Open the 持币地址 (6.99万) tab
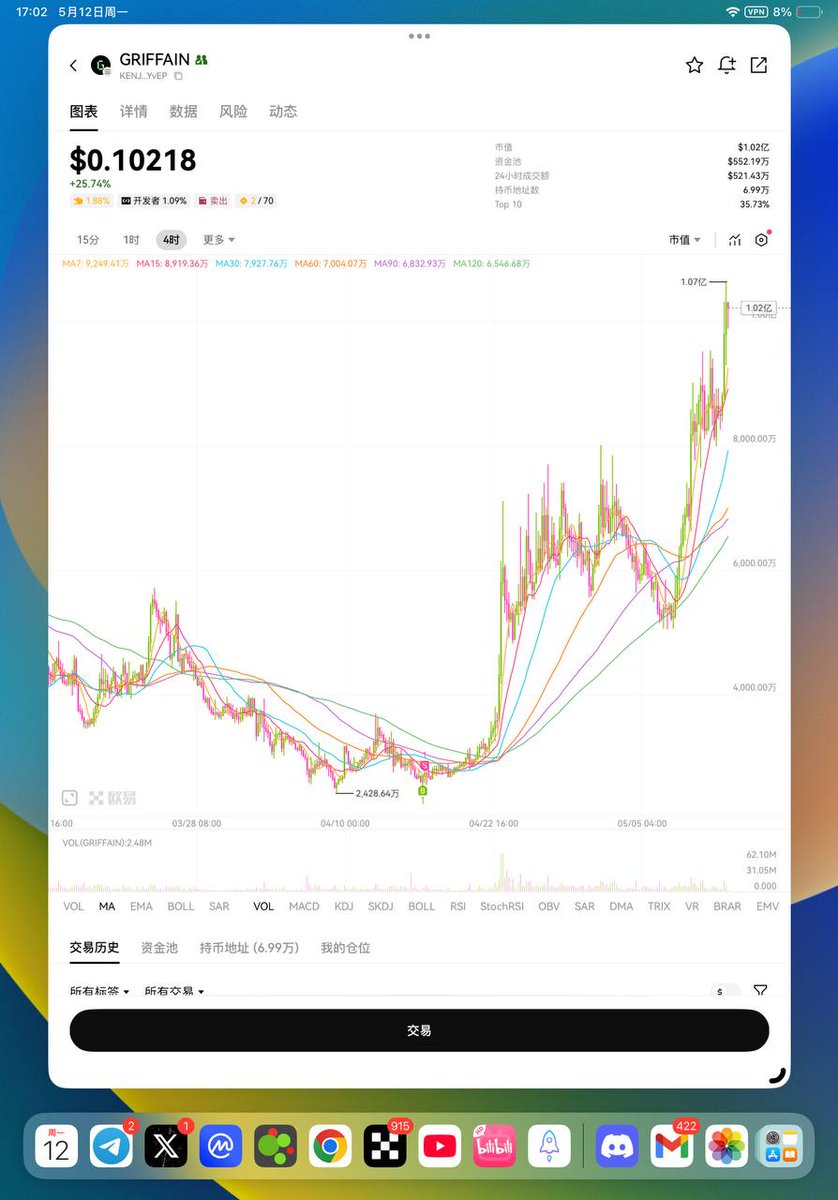838x1200 pixels. [249, 948]
